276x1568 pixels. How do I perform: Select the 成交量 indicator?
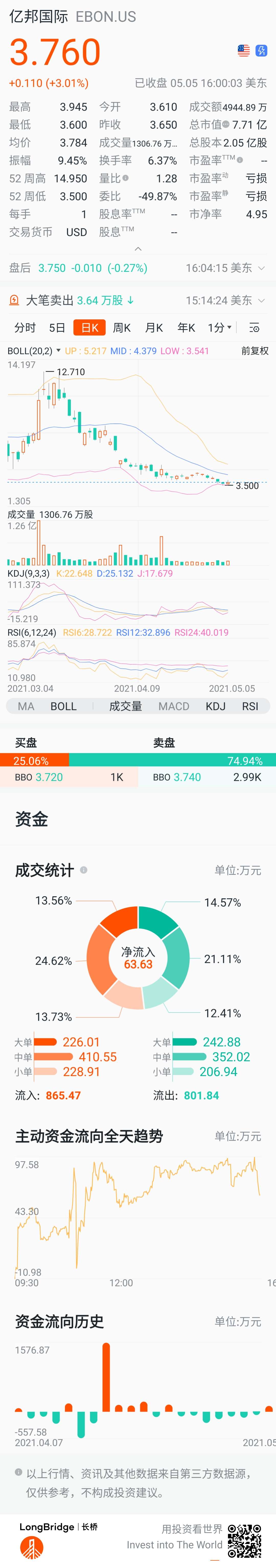click(125, 706)
